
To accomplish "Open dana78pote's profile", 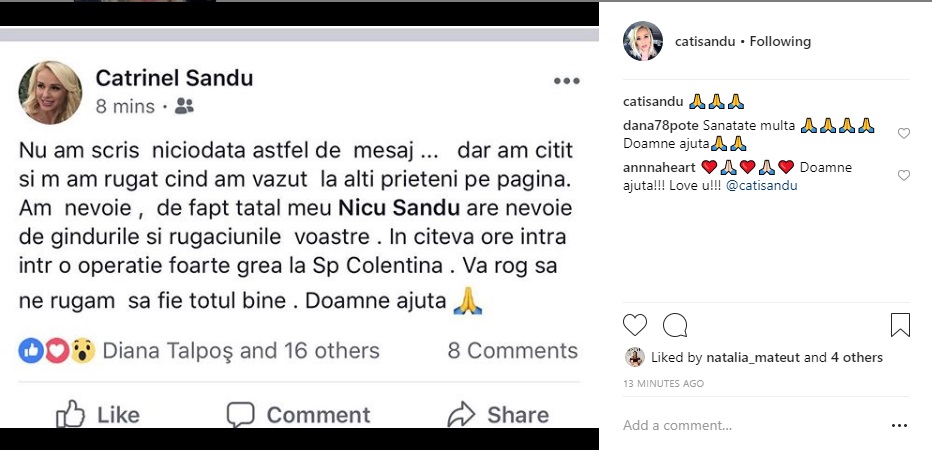I will point(655,126).
